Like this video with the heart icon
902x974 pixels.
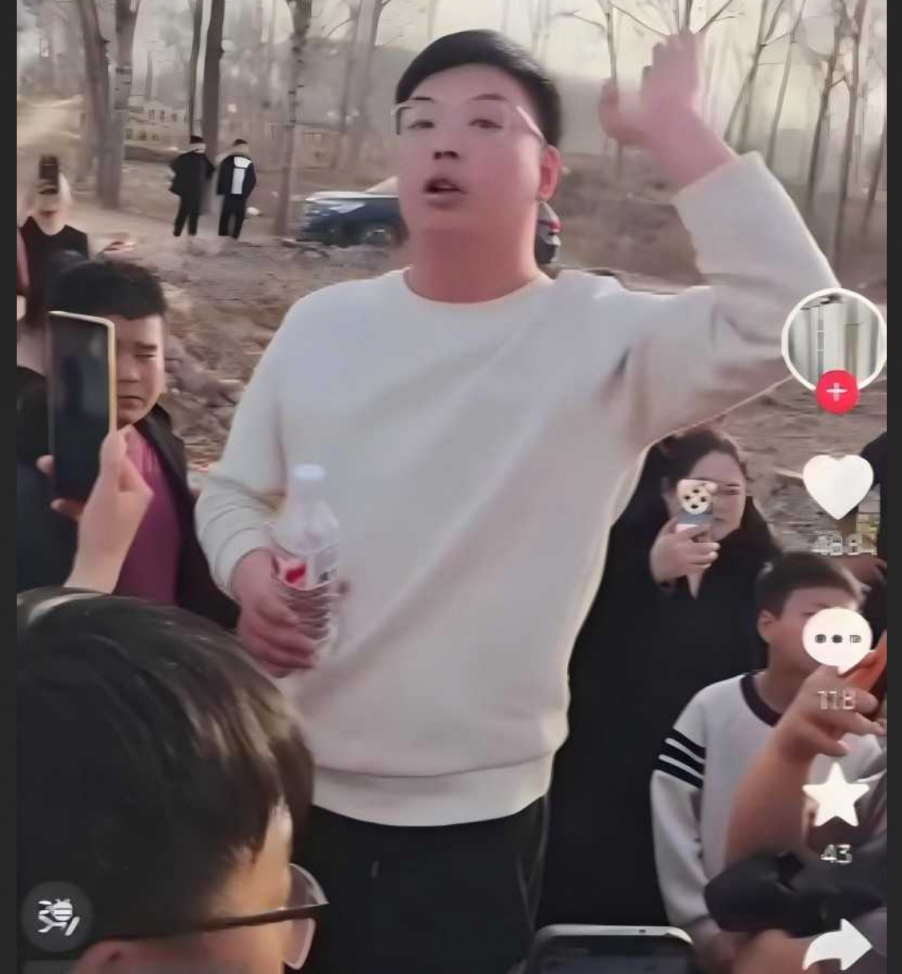[x=838, y=486]
